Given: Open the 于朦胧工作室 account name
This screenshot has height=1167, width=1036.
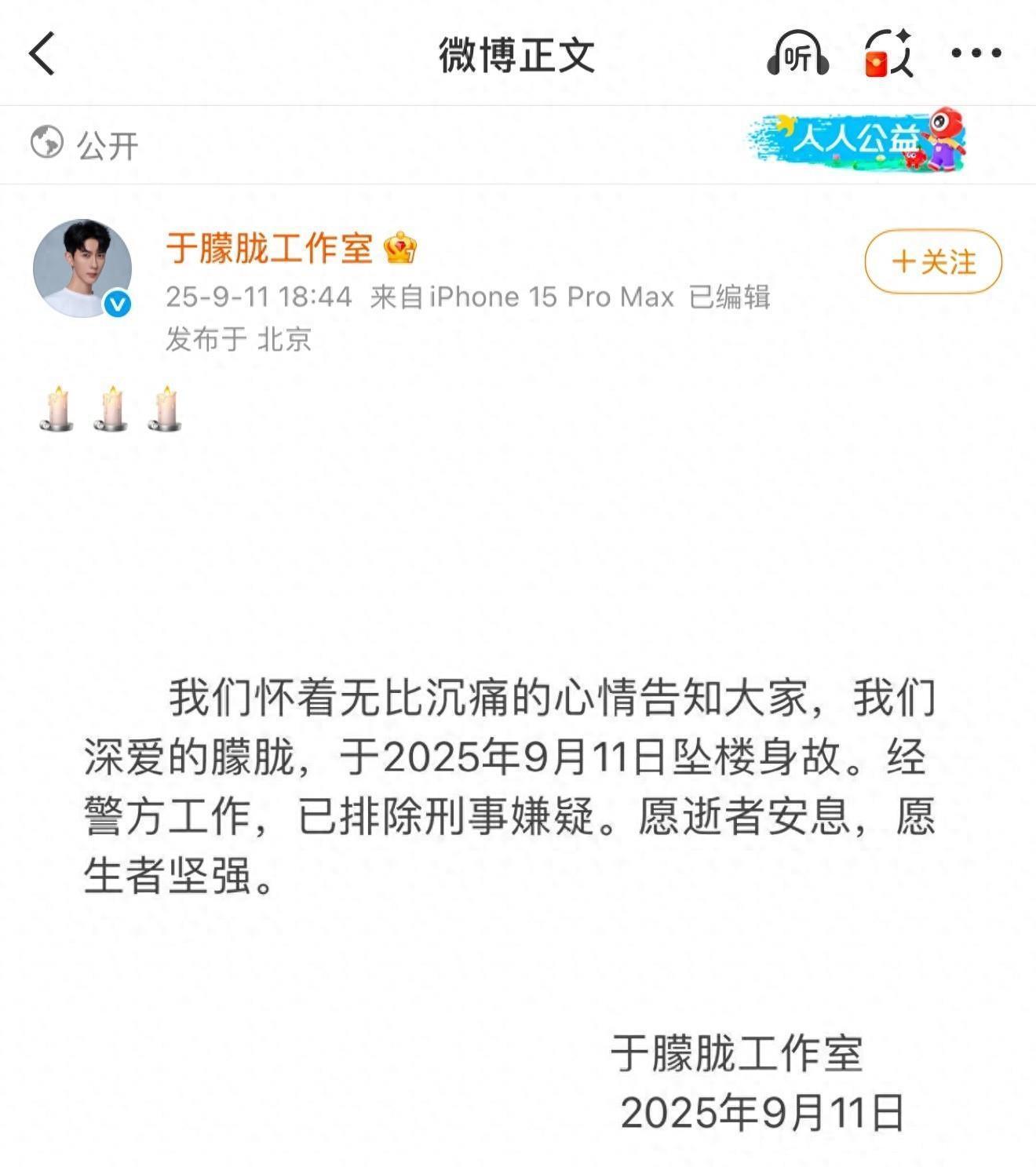Looking at the screenshot, I should 269,249.
